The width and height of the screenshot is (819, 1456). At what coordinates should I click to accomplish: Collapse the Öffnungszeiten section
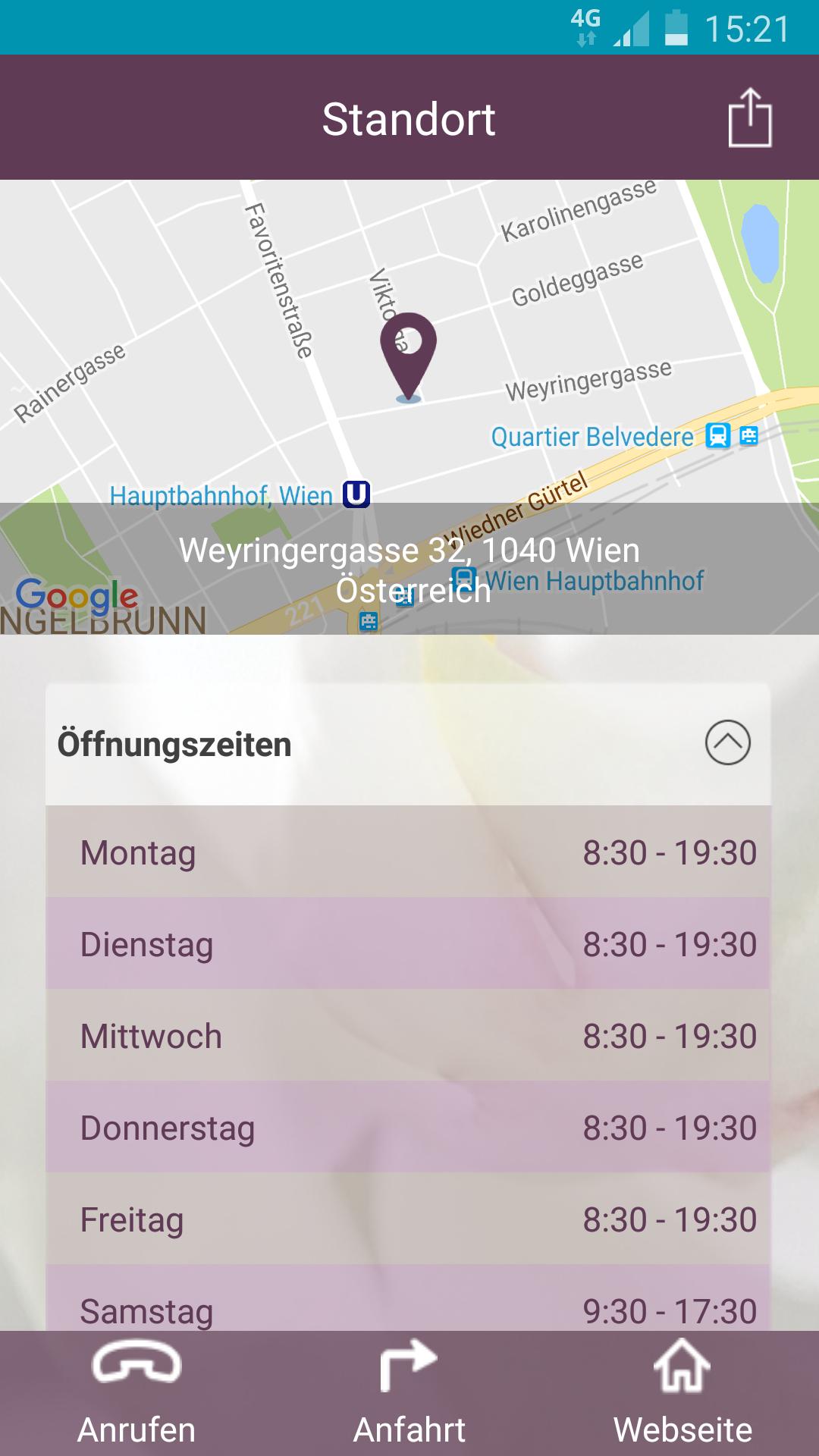click(x=727, y=742)
